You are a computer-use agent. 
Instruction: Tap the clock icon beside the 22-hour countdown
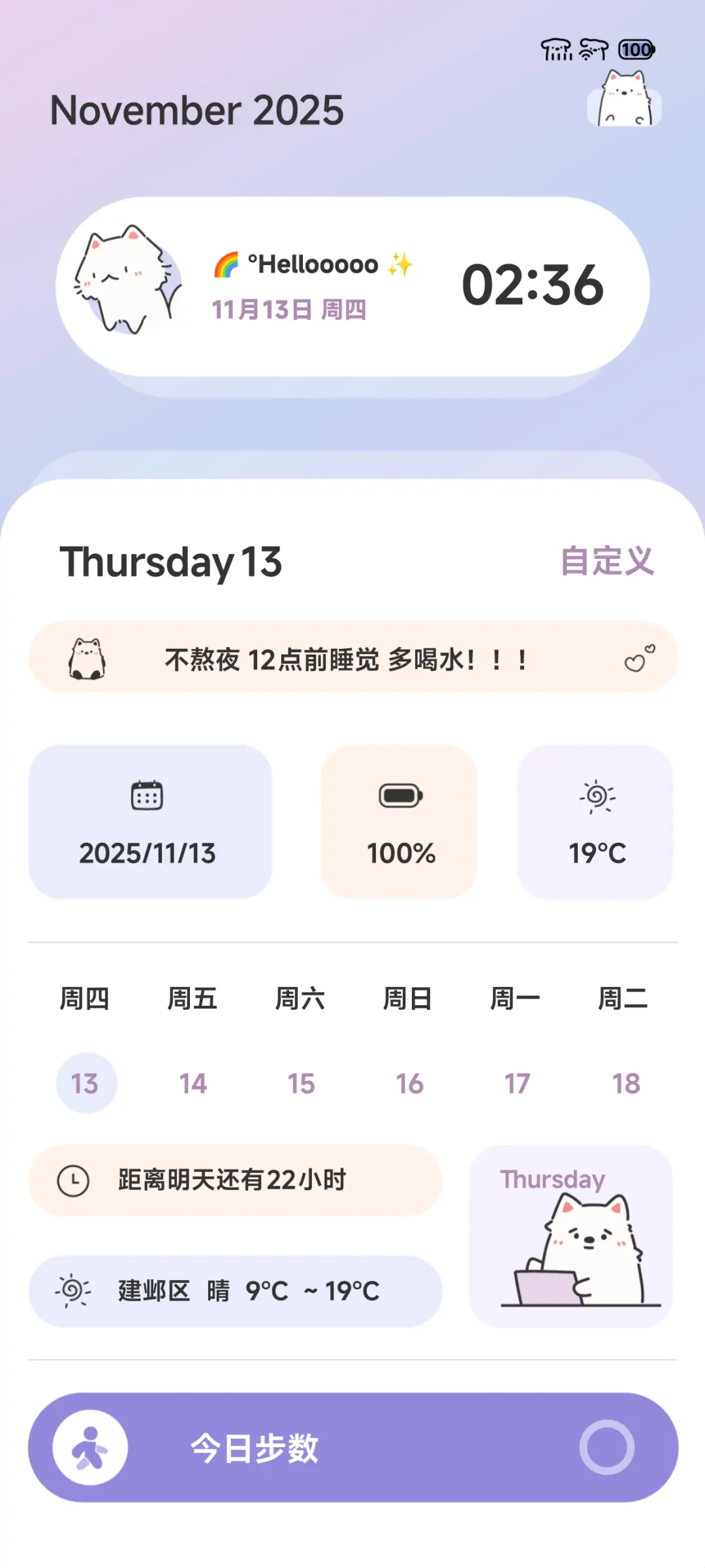74,1180
